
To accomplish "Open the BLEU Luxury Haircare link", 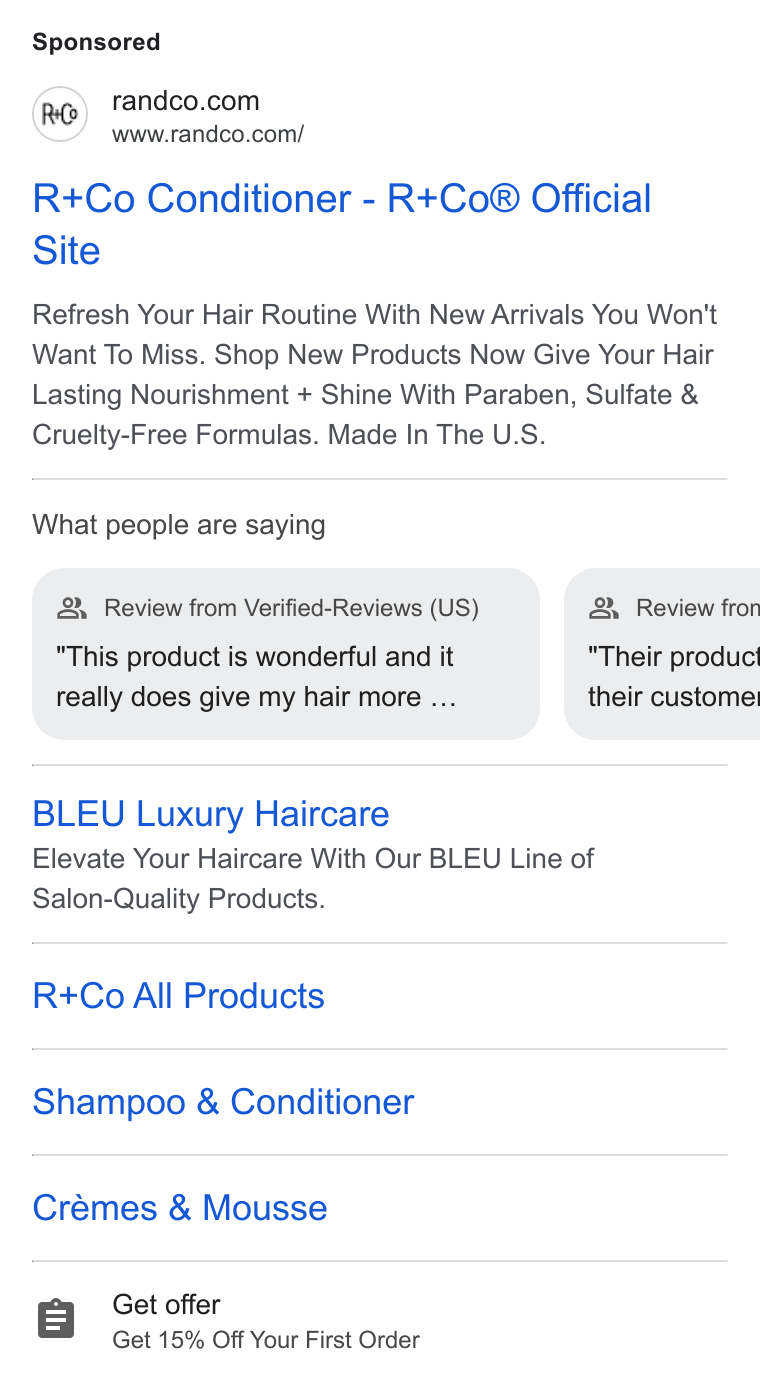I will pyautogui.click(x=211, y=814).
